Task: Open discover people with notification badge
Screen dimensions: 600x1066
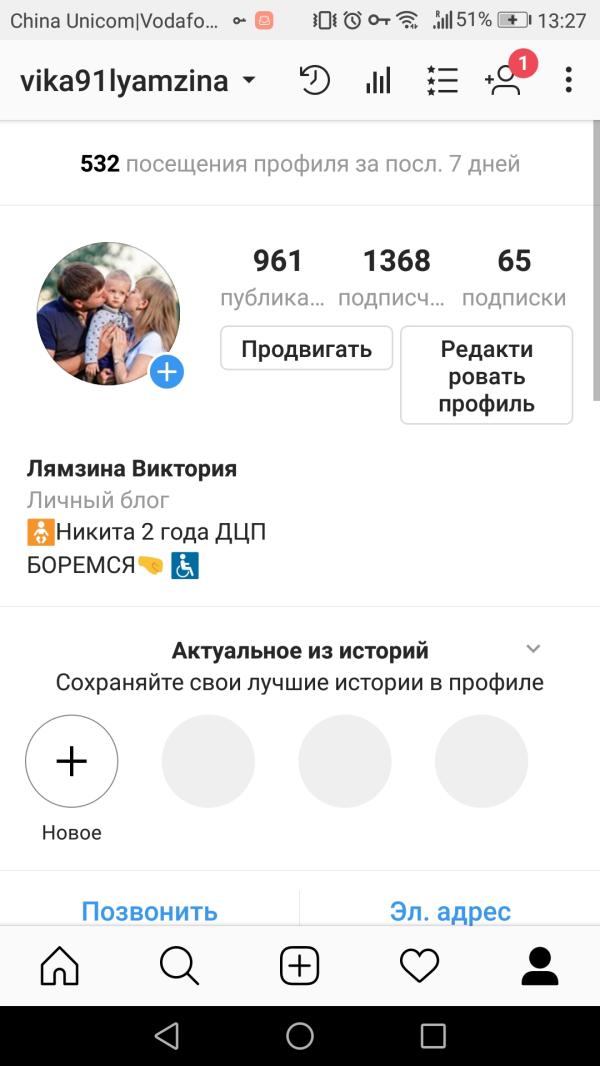Action: [506, 79]
